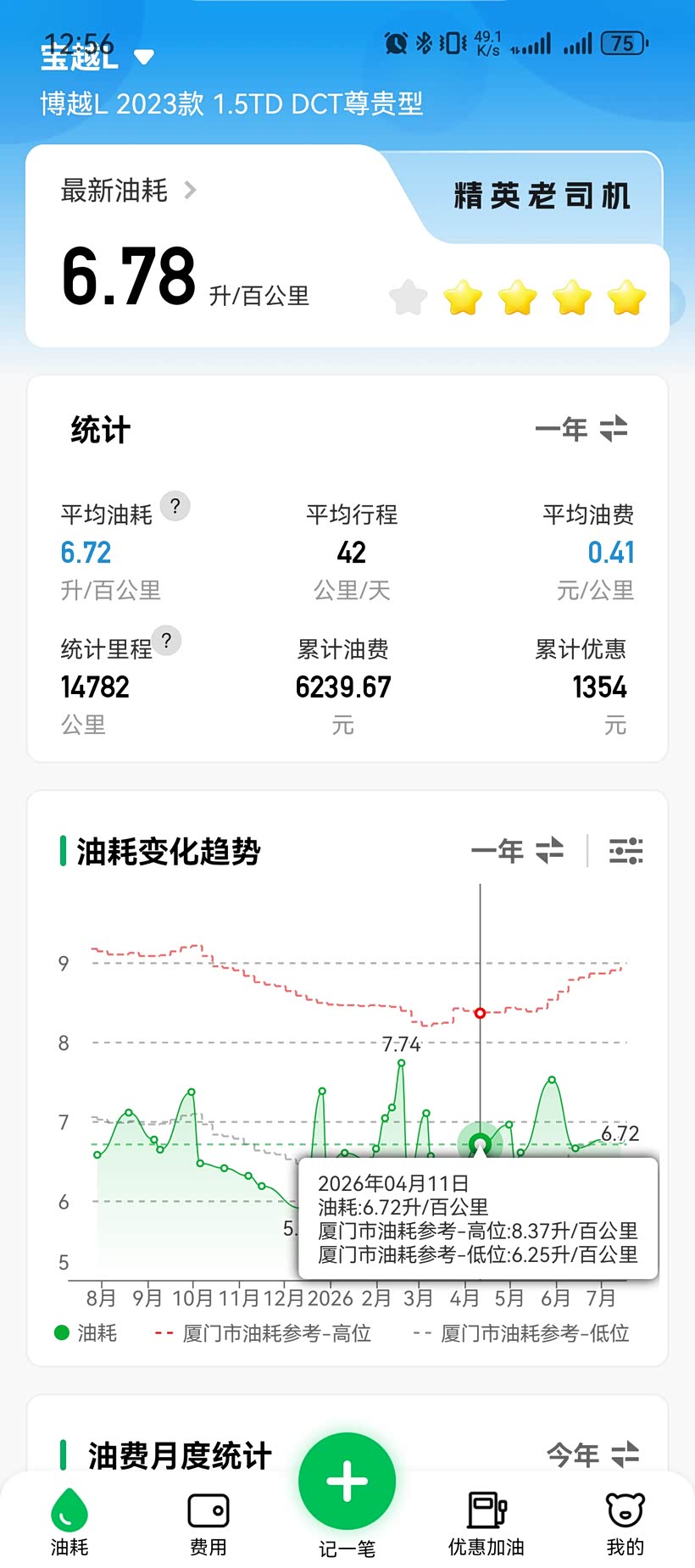695x1568 pixels.
Task: Switch the 油耗变化趋势 period from 一年
Action: 517,850
